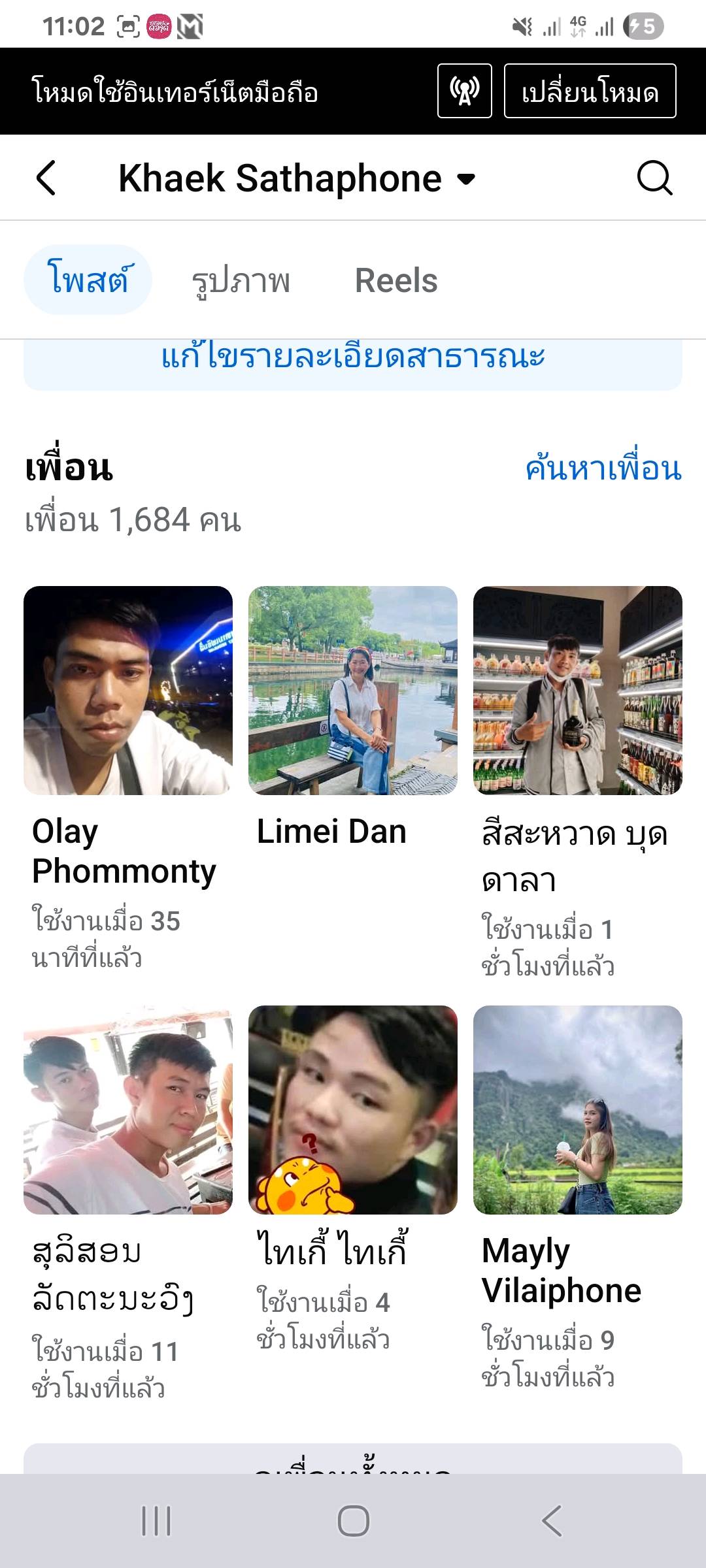Screen dimensions: 706x1568
Task: Tap the system home button
Action: click(353, 1521)
